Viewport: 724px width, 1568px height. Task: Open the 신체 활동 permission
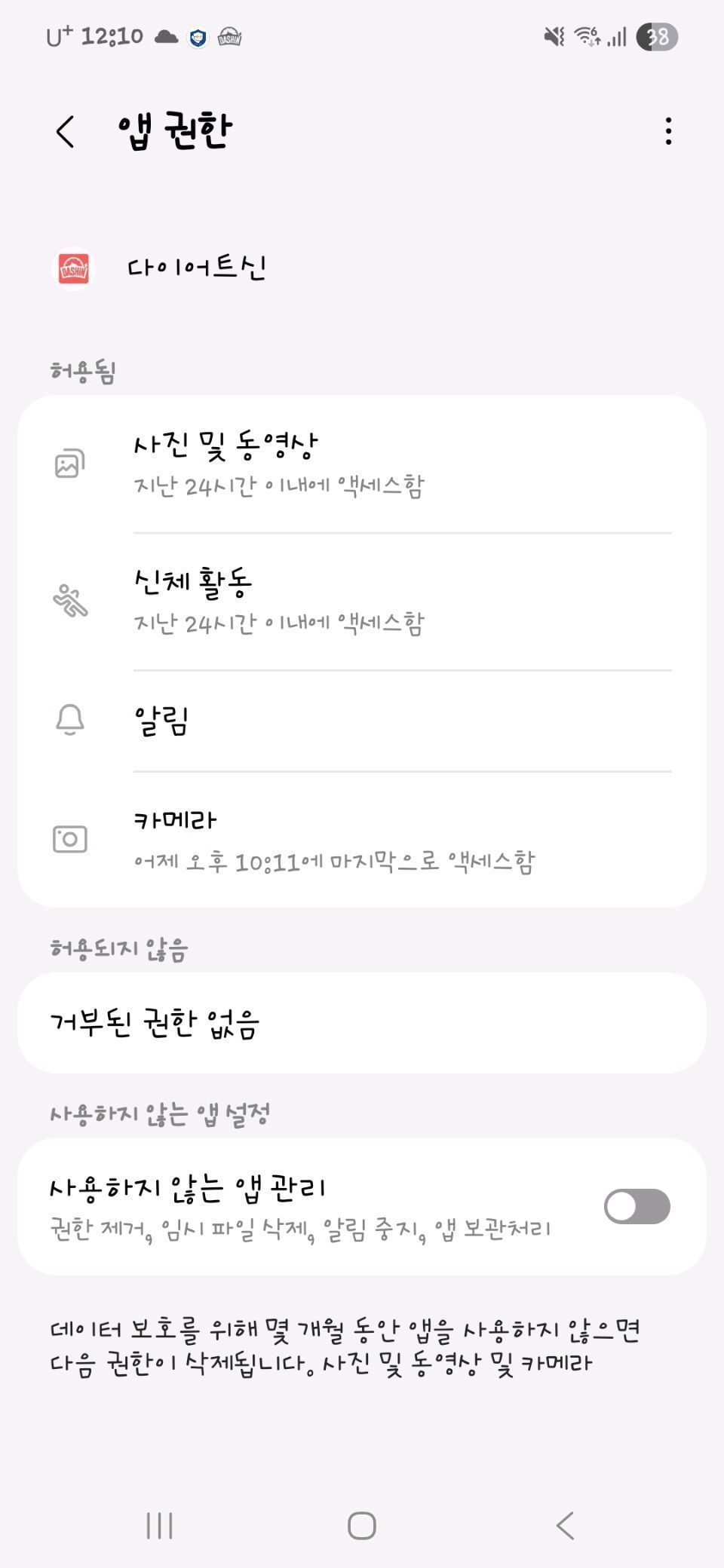[x=362, y=601]
